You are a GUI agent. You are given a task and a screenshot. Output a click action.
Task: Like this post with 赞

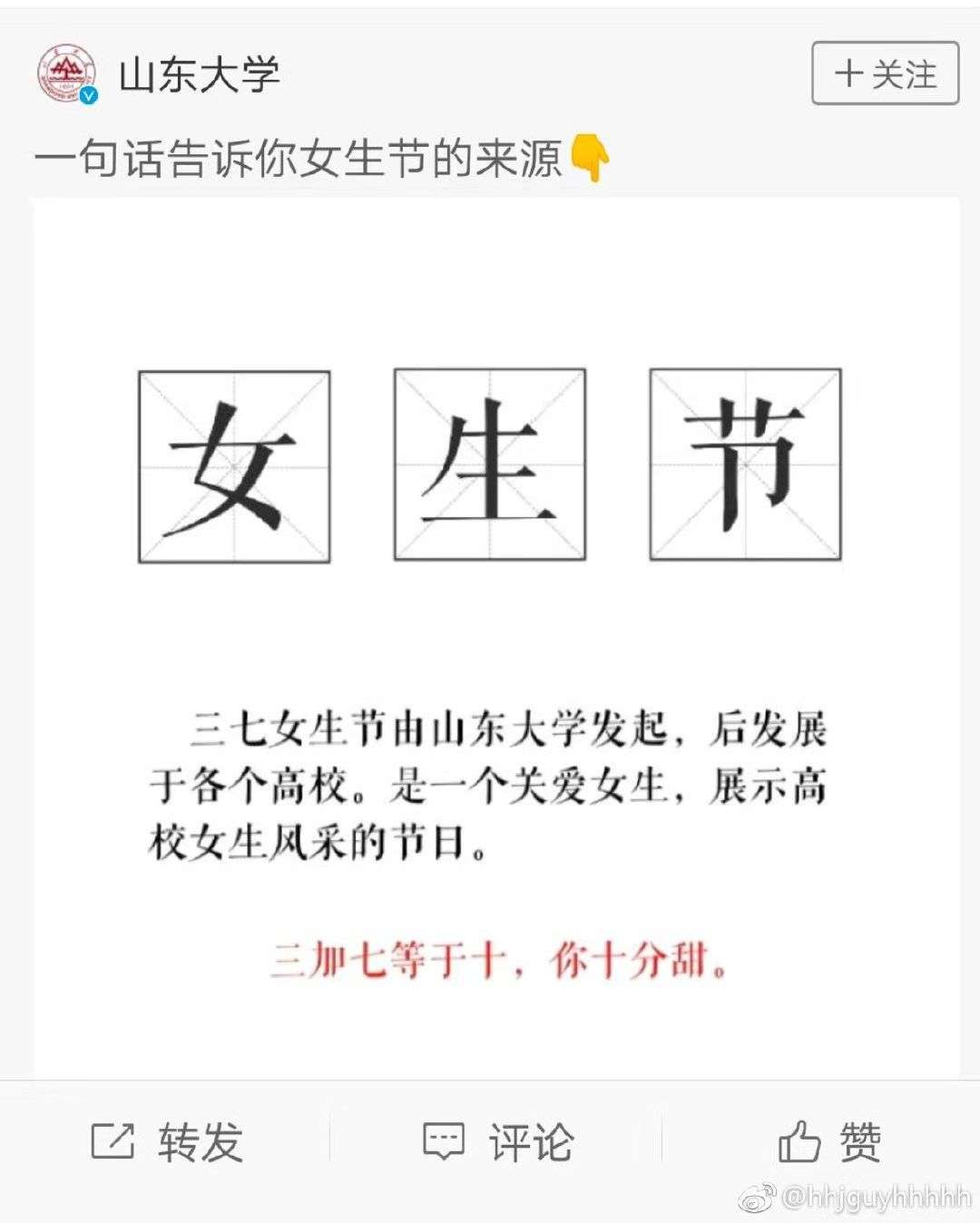pos(829,1141)
